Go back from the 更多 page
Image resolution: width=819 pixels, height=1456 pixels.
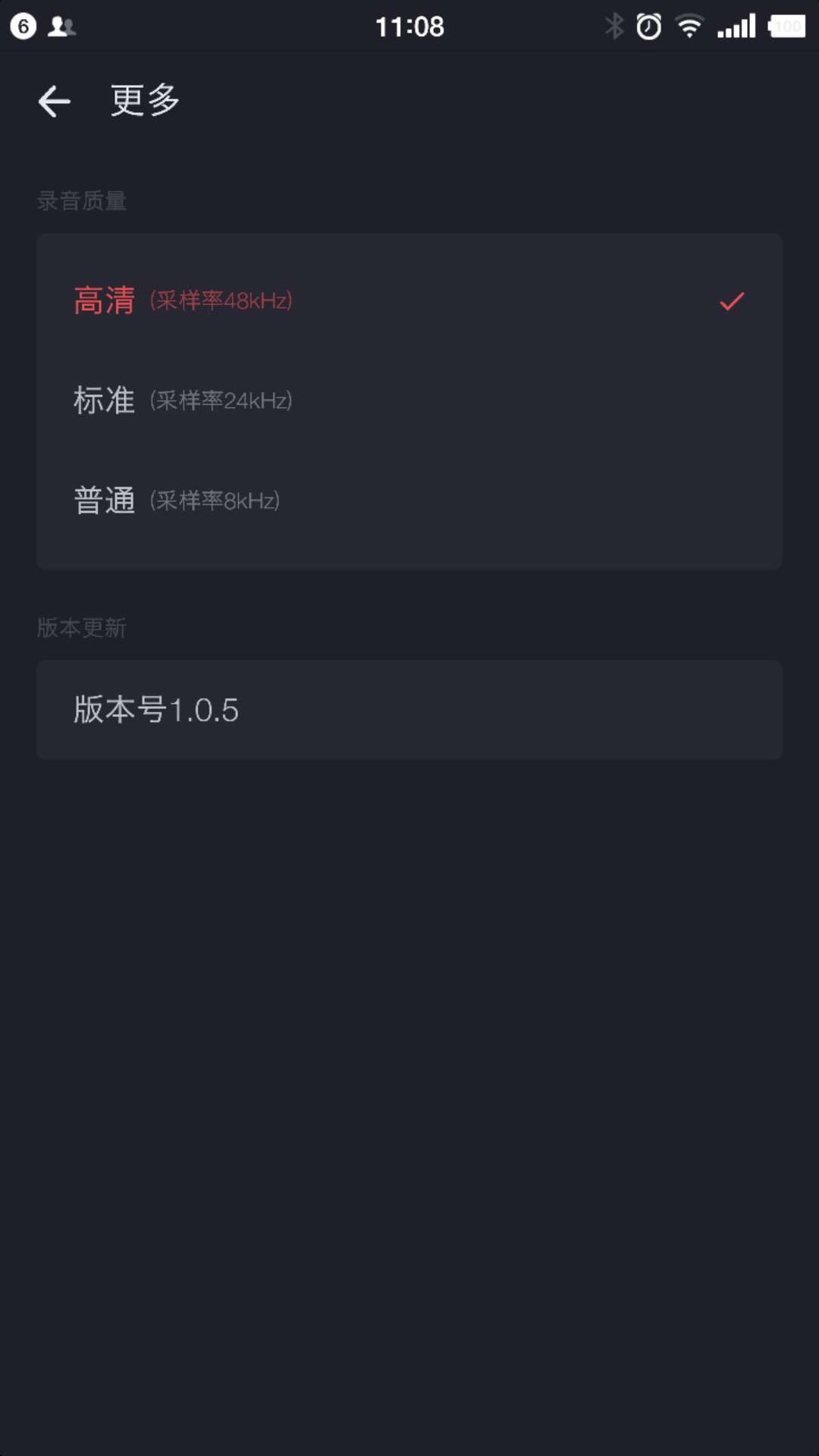(55, 102)
